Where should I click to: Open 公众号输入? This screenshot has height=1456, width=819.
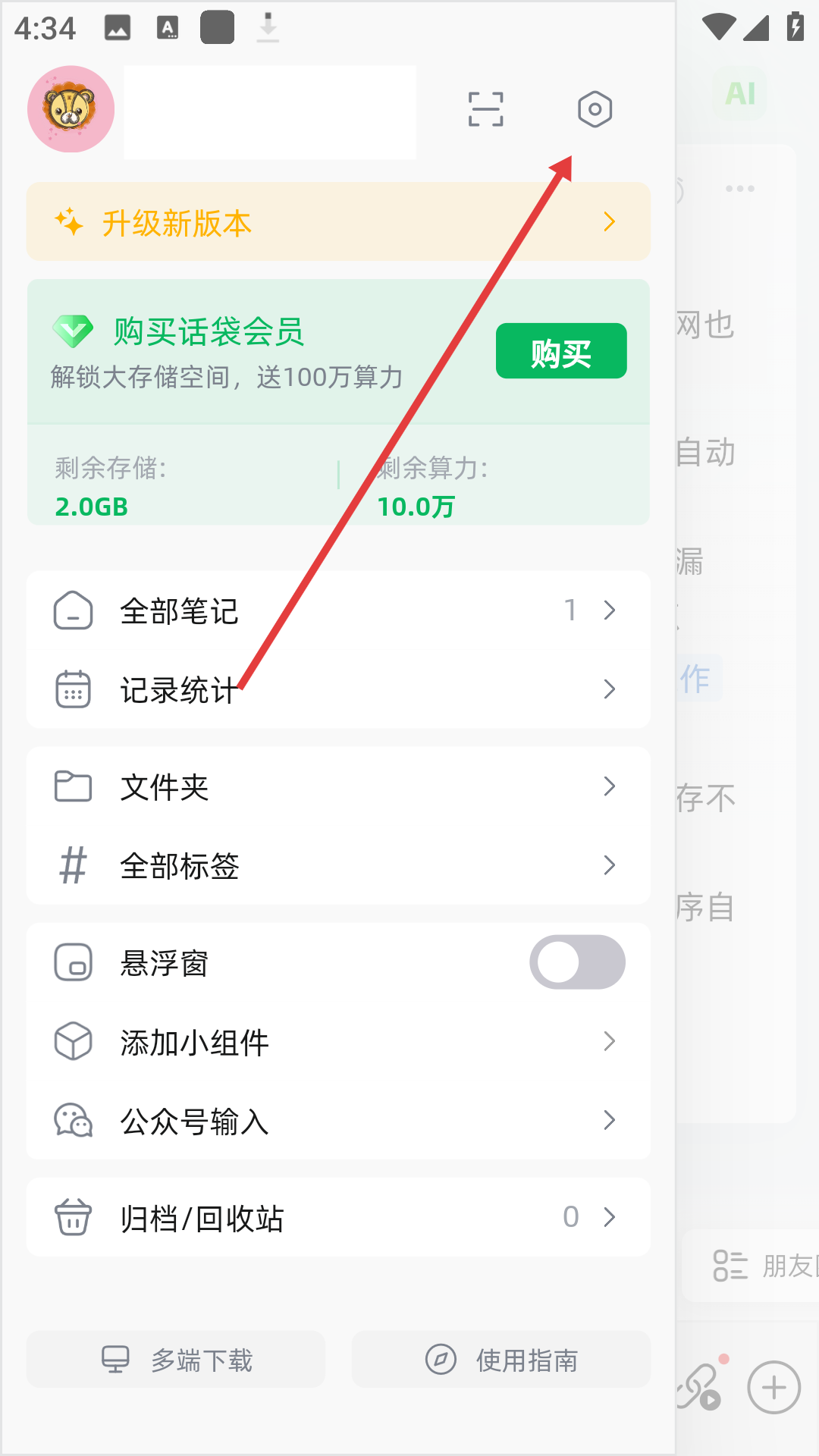[x=338, y=1121]
